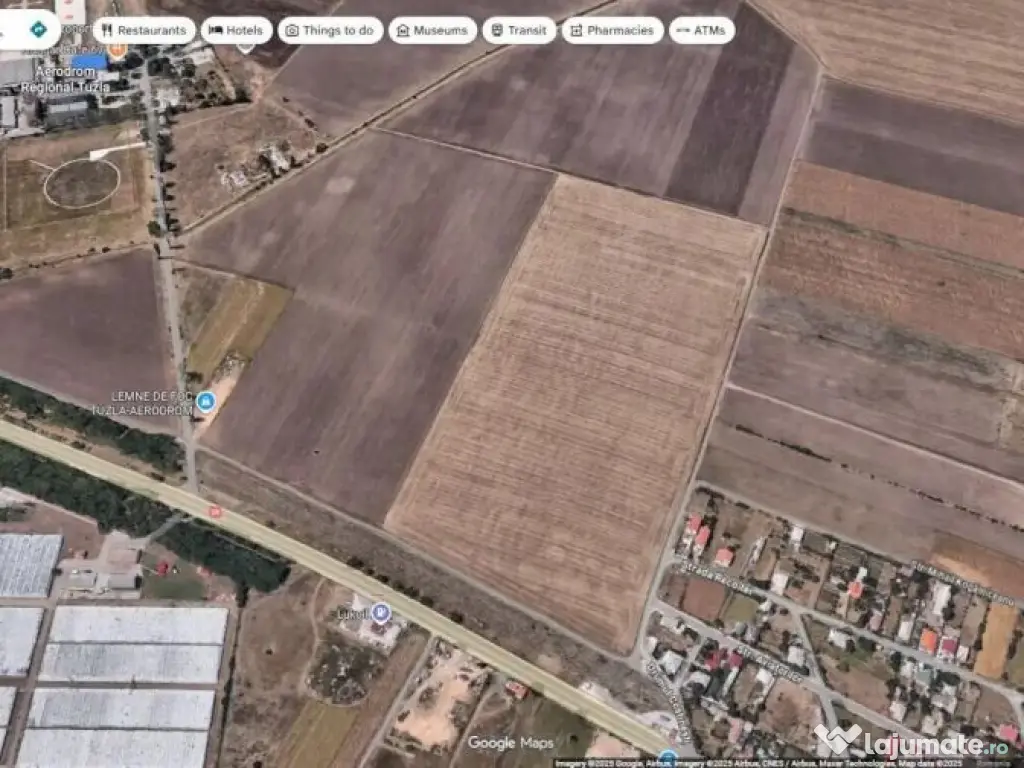
Task: Filter map by Hotels
Action: 236,30
